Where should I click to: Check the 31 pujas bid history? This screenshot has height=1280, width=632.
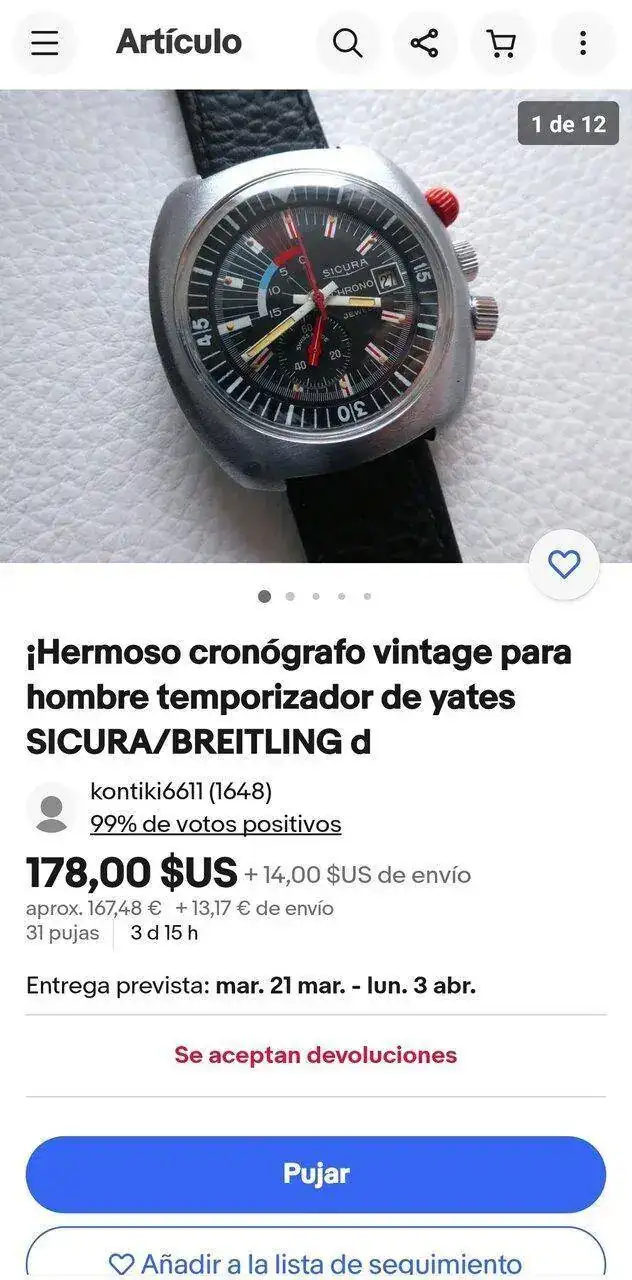point(63,933)
